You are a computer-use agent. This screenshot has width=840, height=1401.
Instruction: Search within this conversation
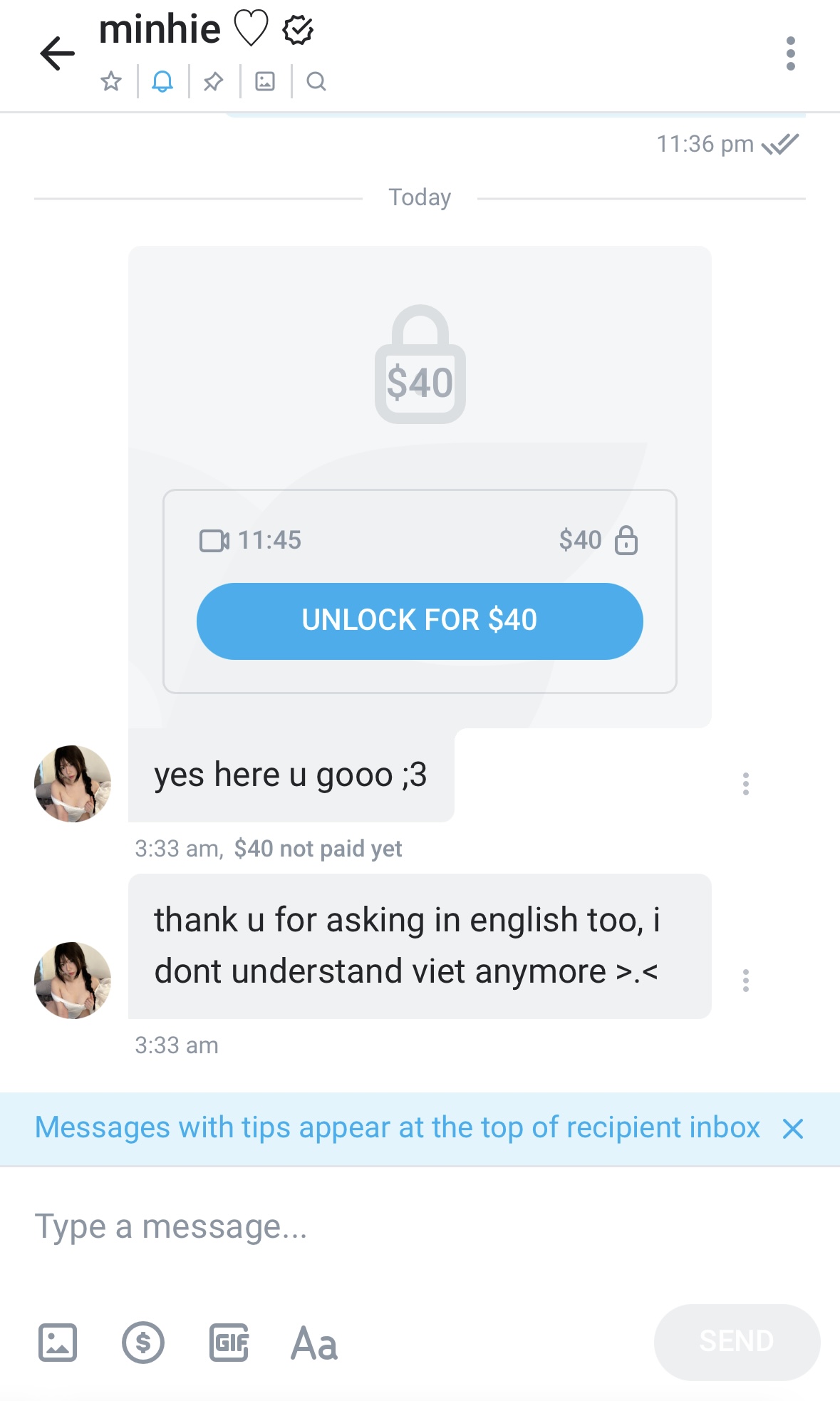pyautogui.click(x=316, y=81)
